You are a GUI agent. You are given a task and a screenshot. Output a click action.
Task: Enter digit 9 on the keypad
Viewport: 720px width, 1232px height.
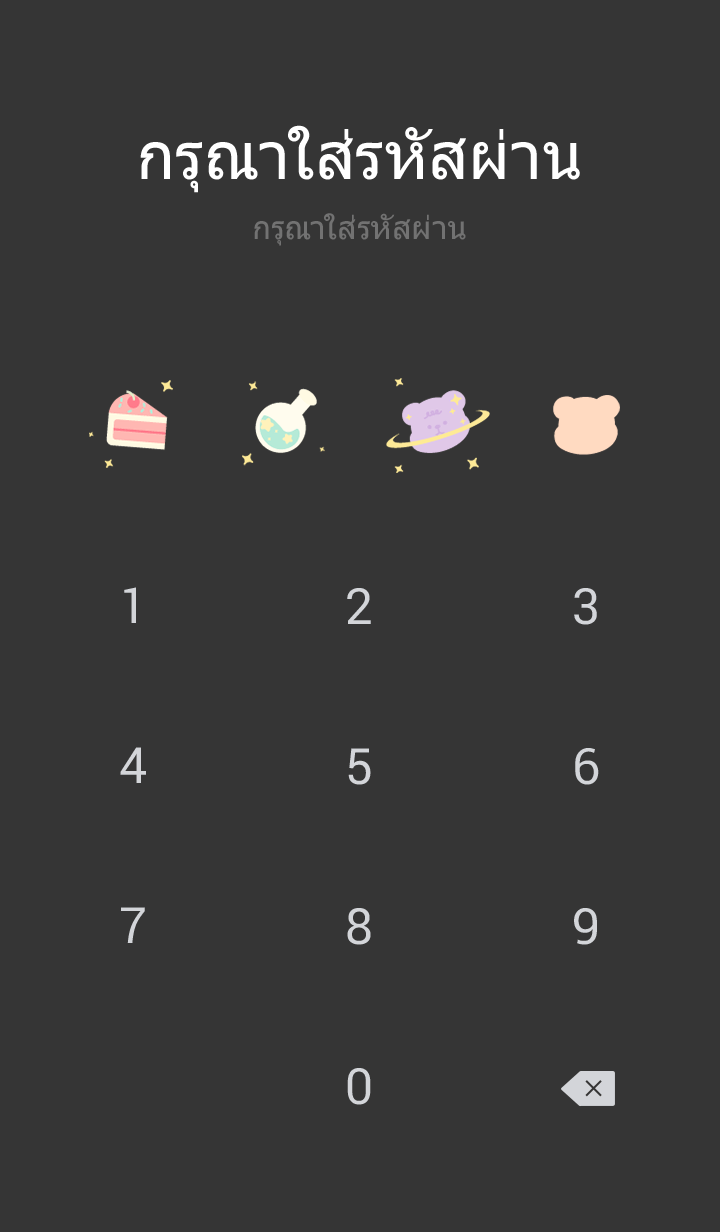586,927
